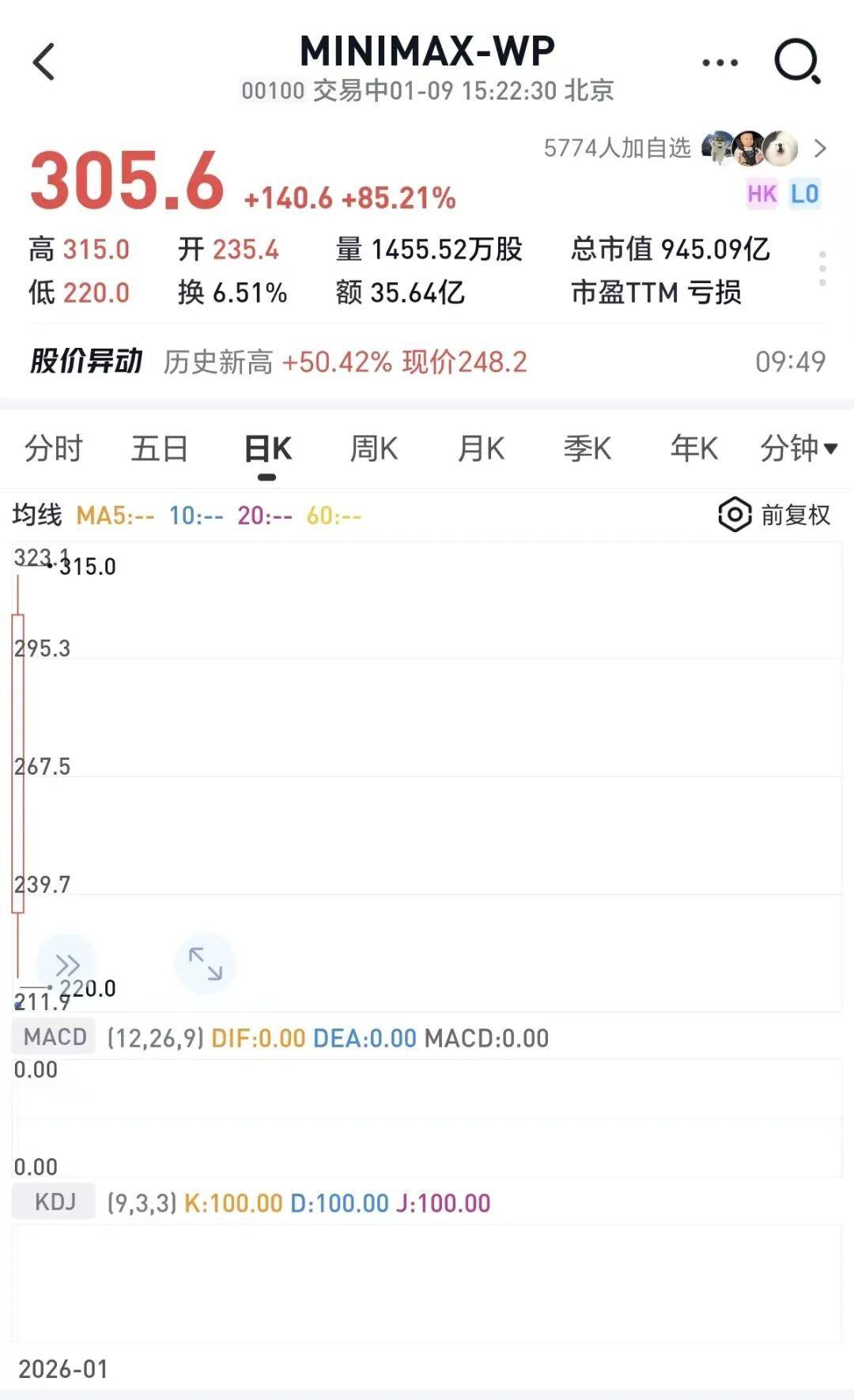Expand the watchlist followers list arrow

click(821, 147)
